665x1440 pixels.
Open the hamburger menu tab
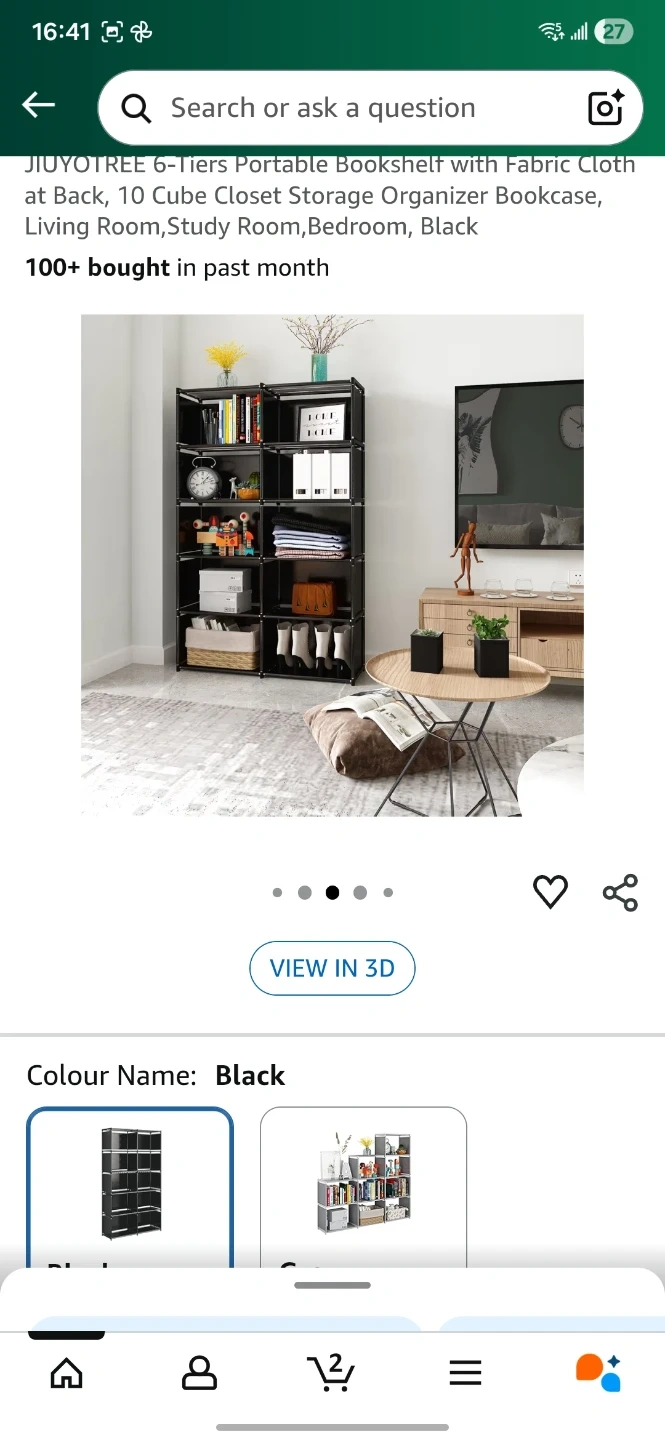[x=465, y=1373]
